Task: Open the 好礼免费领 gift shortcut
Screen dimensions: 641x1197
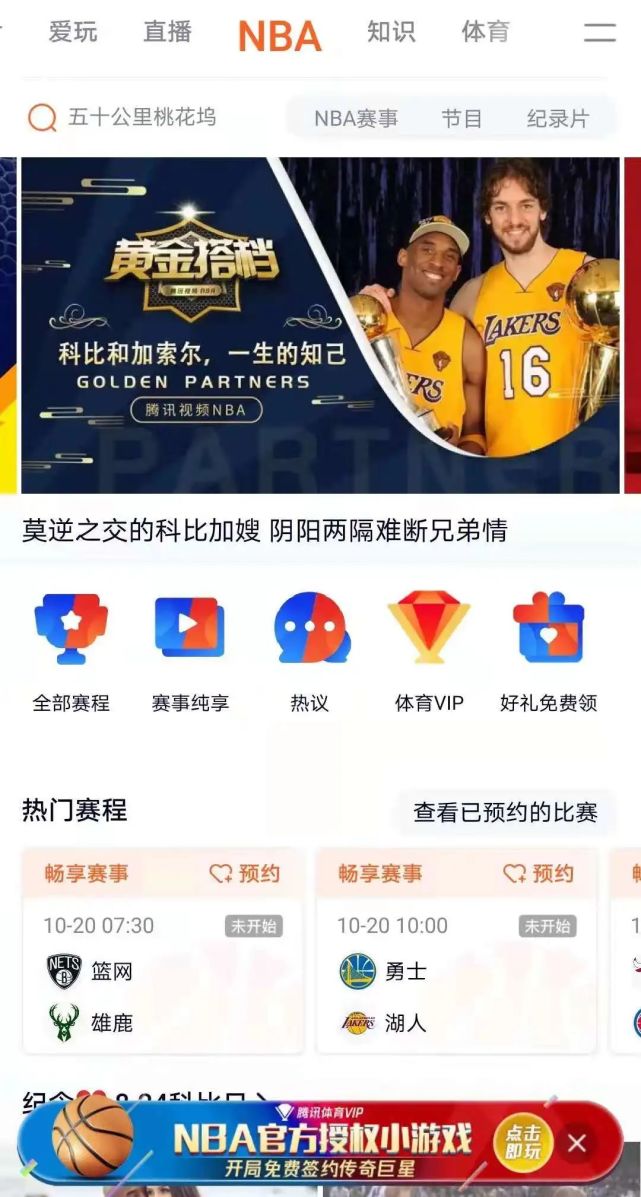Action: click(x=548, y=650)
